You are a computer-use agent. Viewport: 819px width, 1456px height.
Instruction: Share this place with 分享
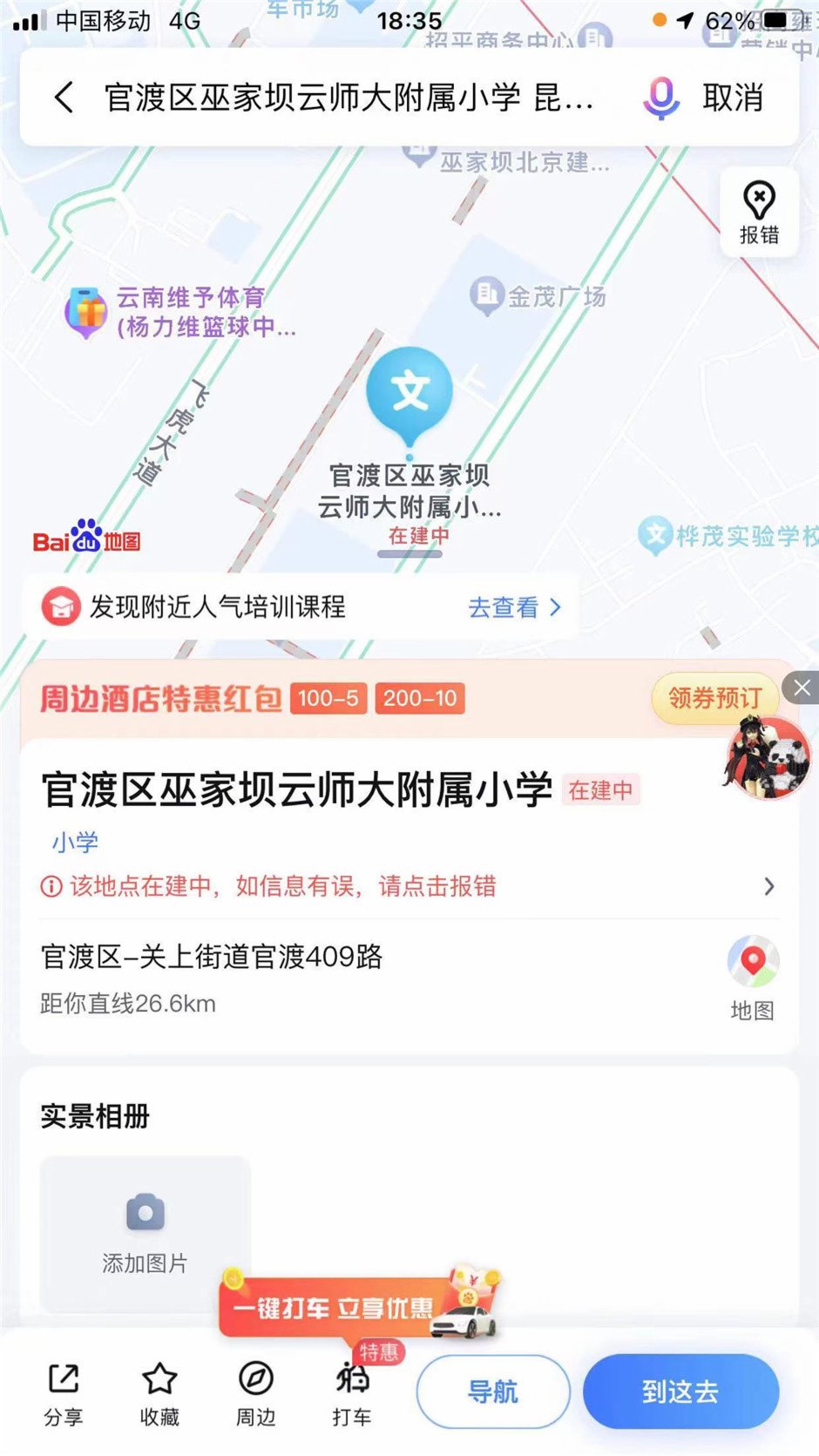(x=64, y=1392)
